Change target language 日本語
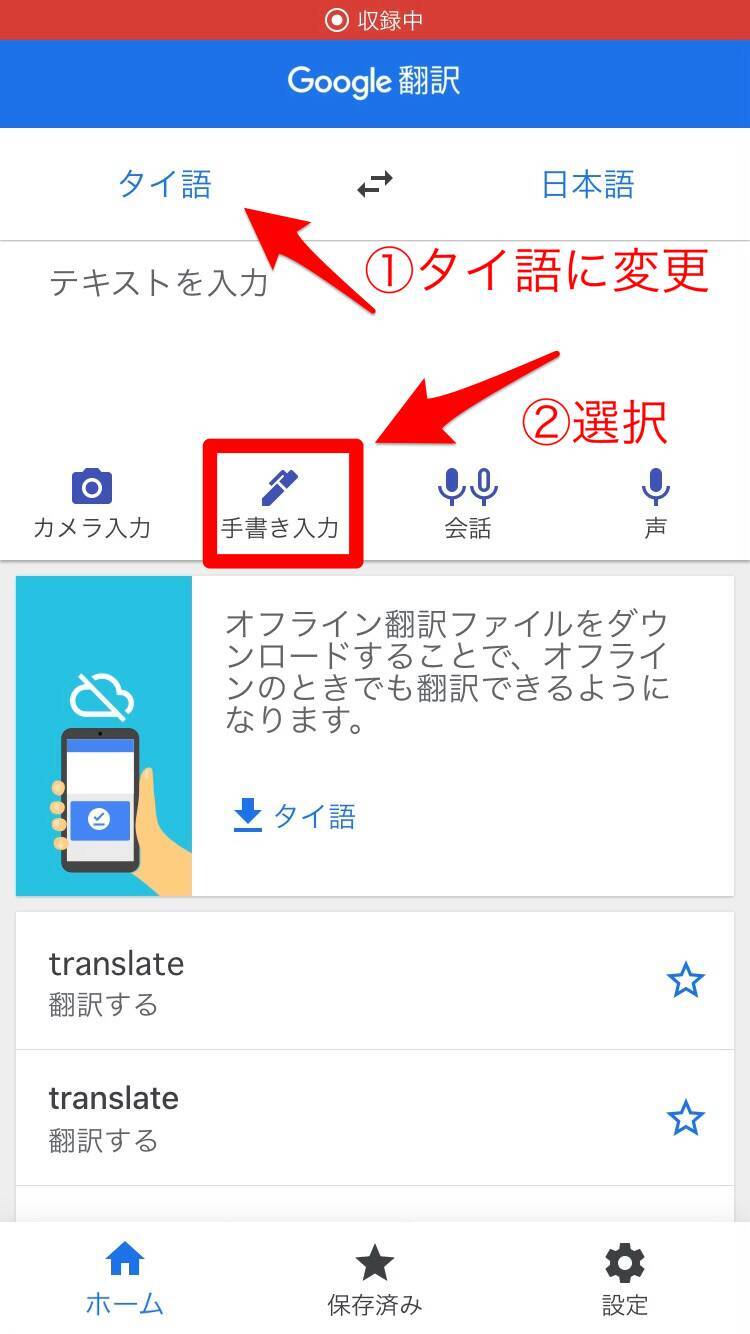Image resolution: width=750 pixels, height=1334 pixels. point(588,185)
